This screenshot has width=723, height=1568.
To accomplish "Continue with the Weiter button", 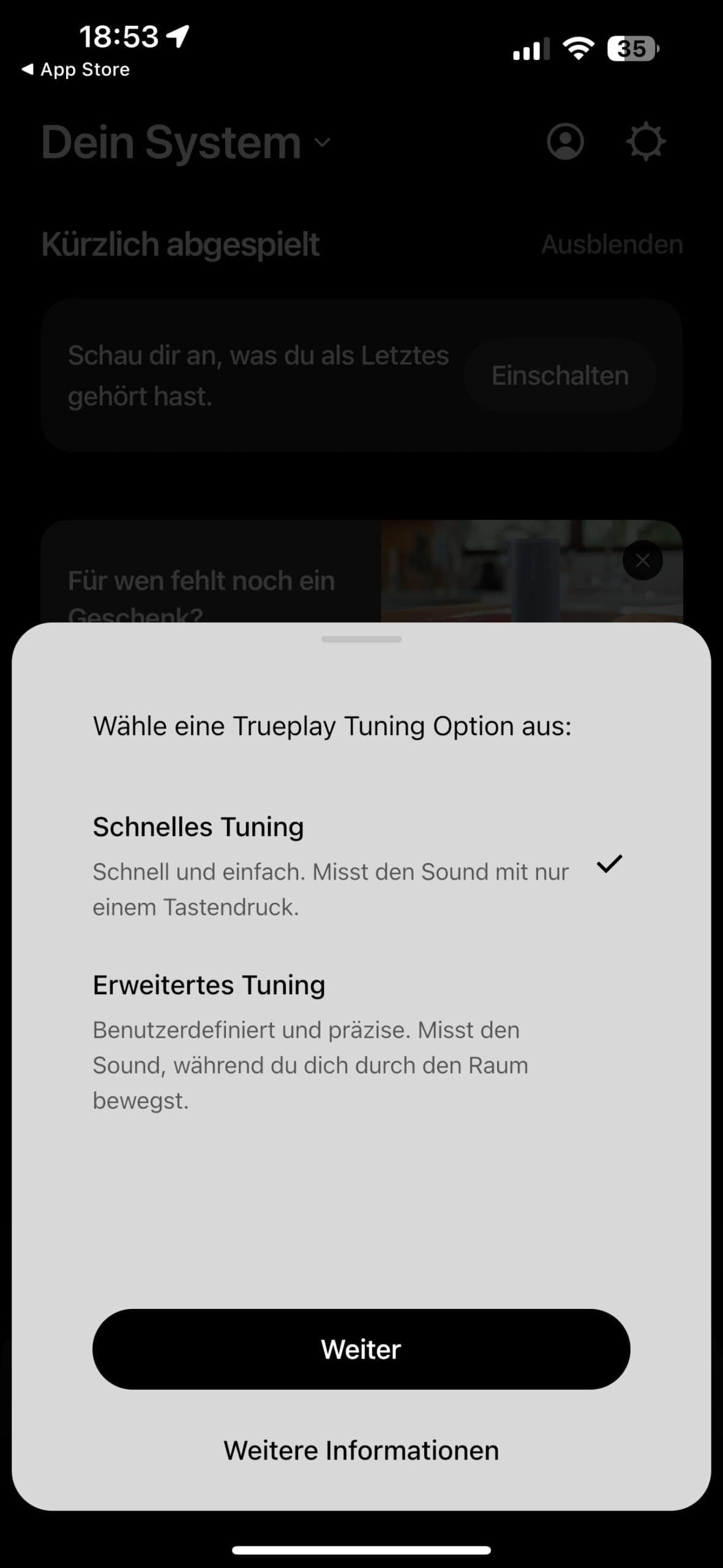I will click(361, 1349).
